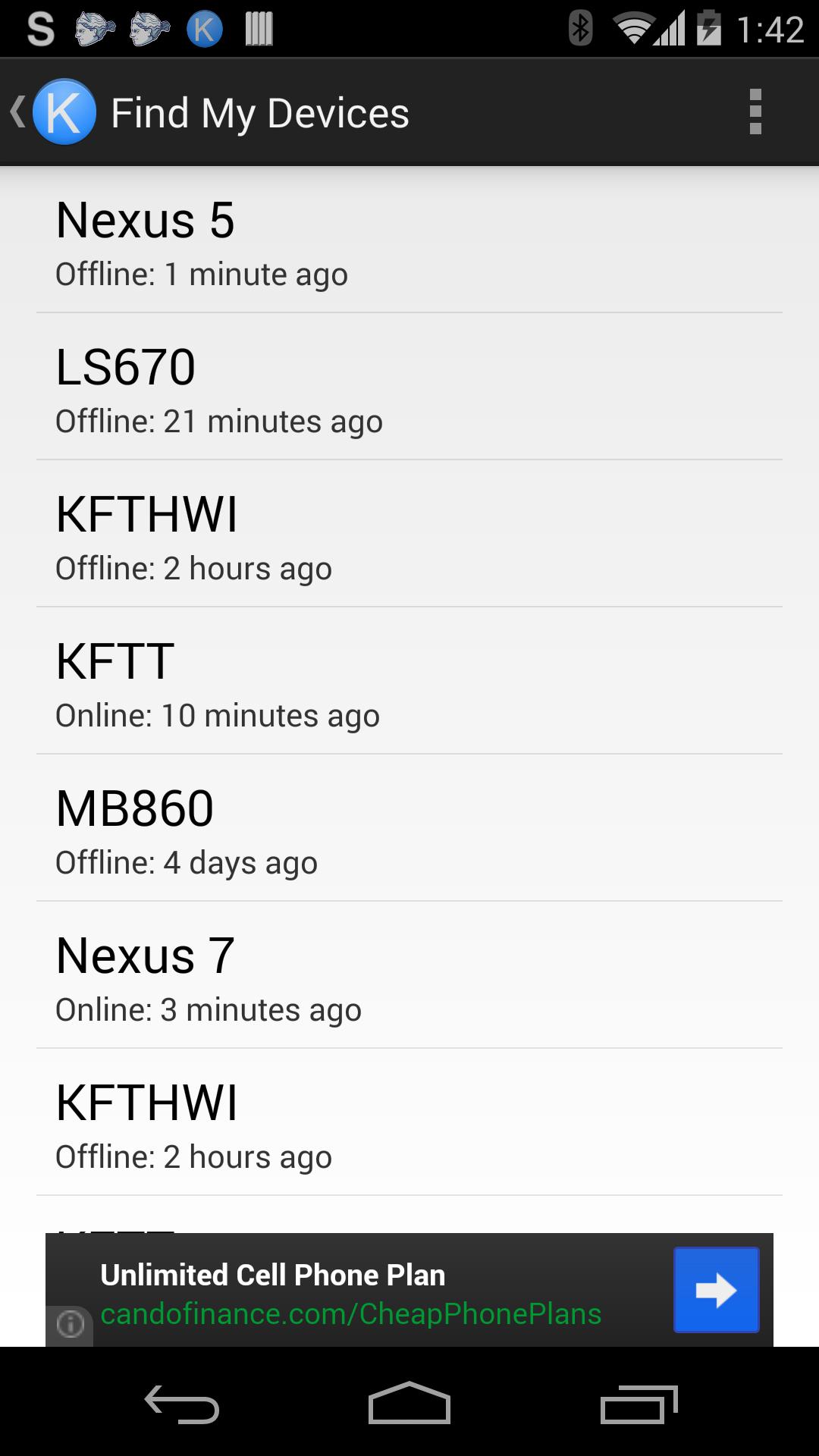819x1456 pixels.
Task: Go back with the system back button
Action: click(182, 1404)
